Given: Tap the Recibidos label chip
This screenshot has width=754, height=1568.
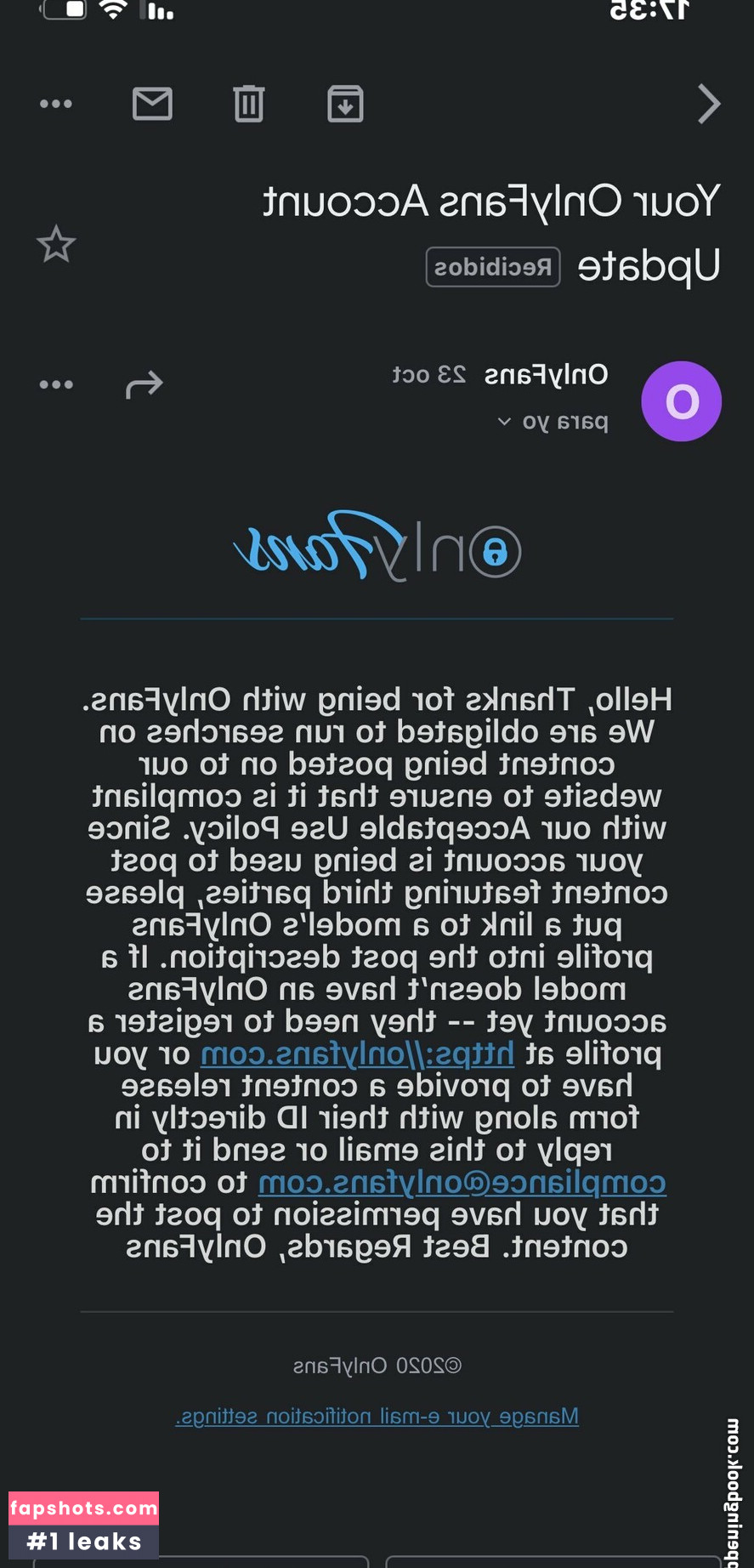Looking at the screenshot, I should [x=492, y=267].
